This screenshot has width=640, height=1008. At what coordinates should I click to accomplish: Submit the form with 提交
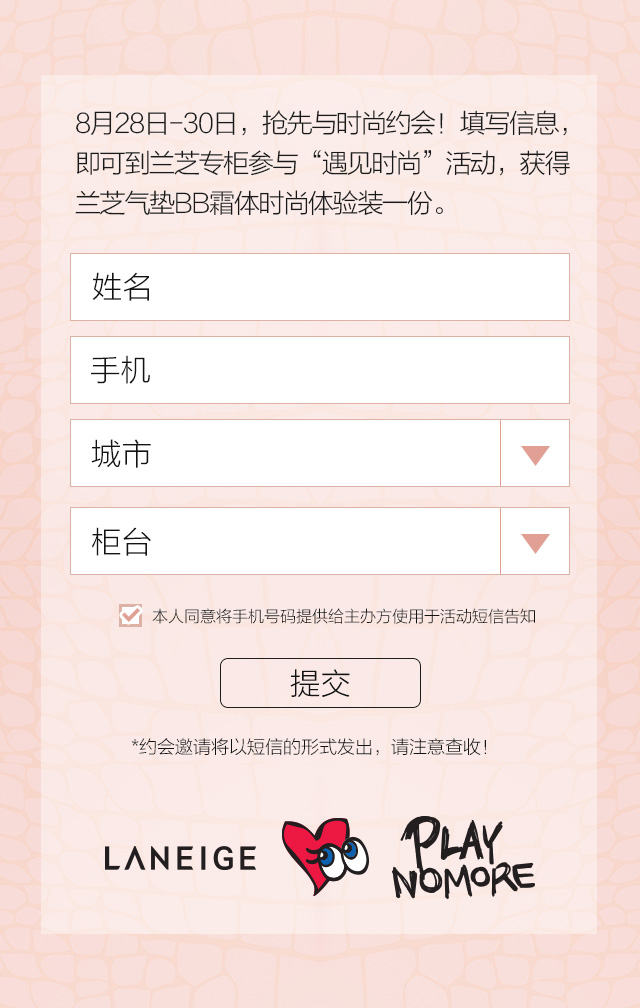click(x=320, y=683)
